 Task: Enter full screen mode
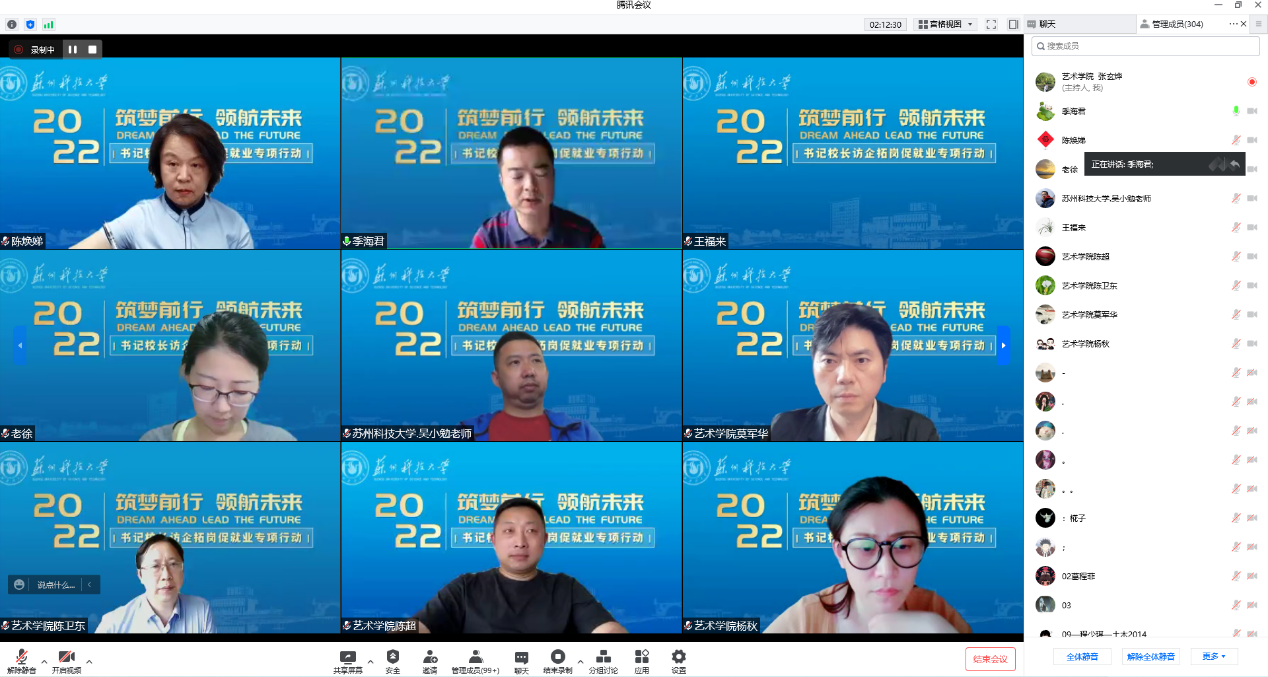tap(991, 24)
